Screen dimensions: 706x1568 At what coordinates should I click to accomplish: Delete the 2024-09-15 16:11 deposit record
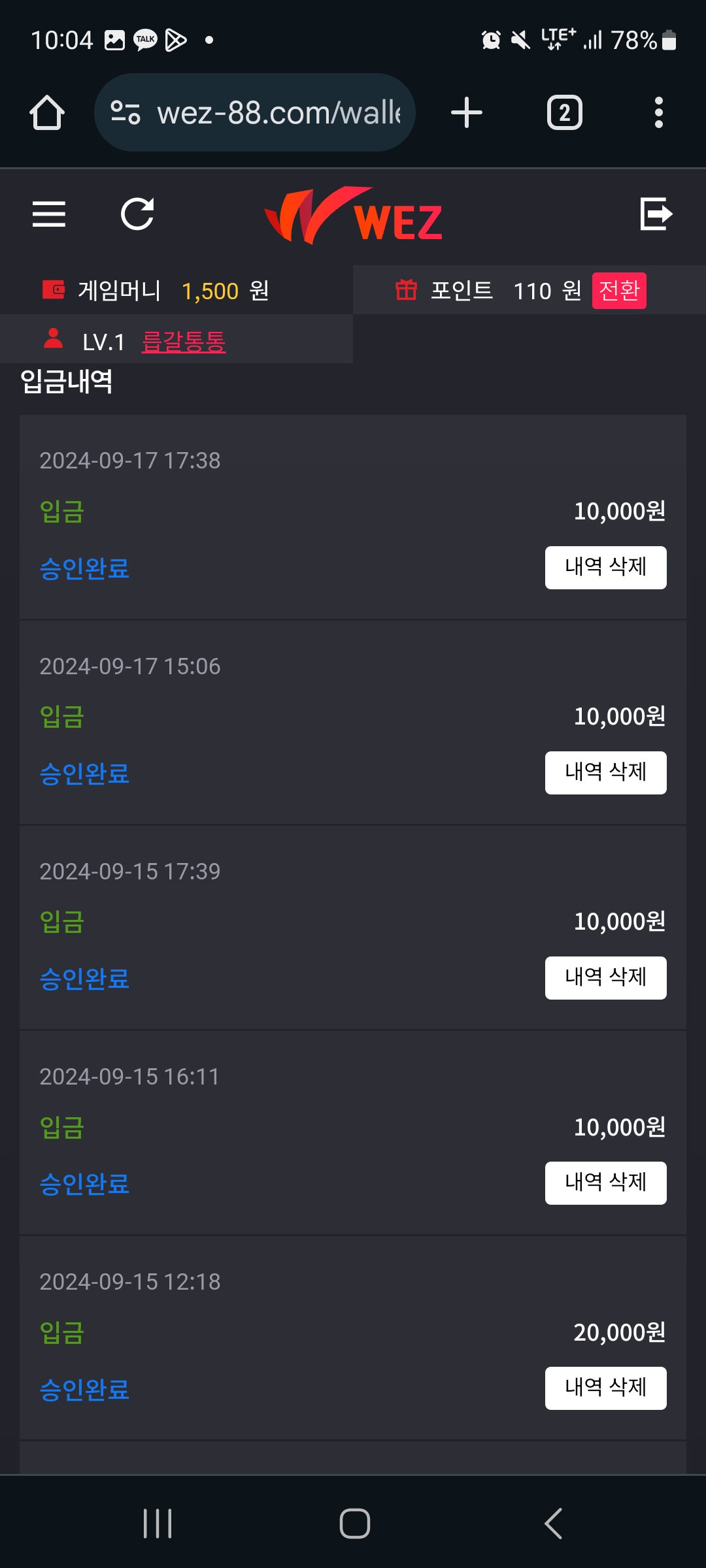tap(605, 1183)
